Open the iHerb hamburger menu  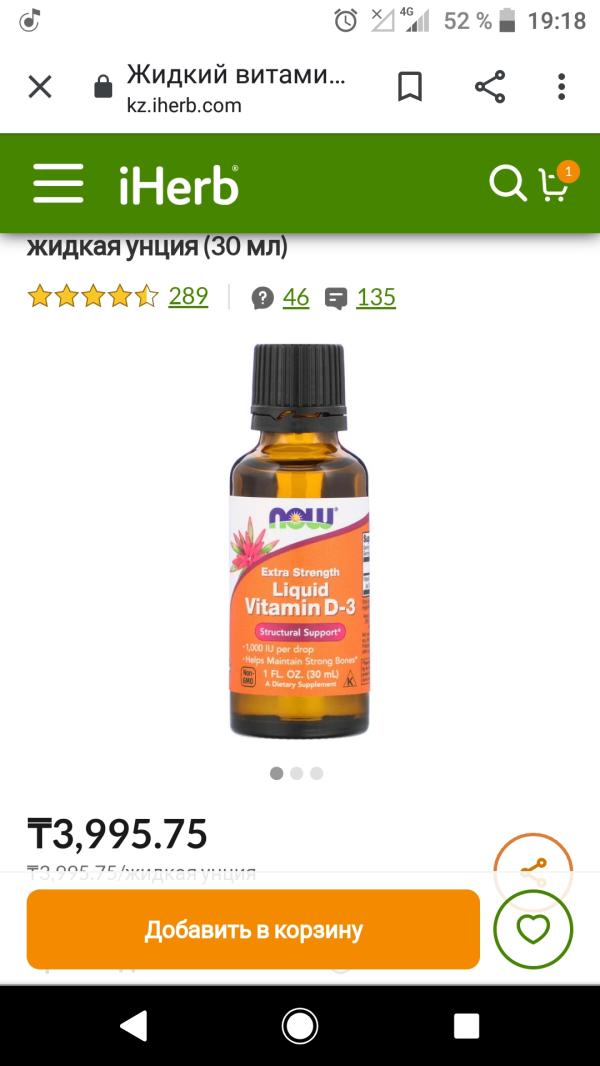pos(58,184)
